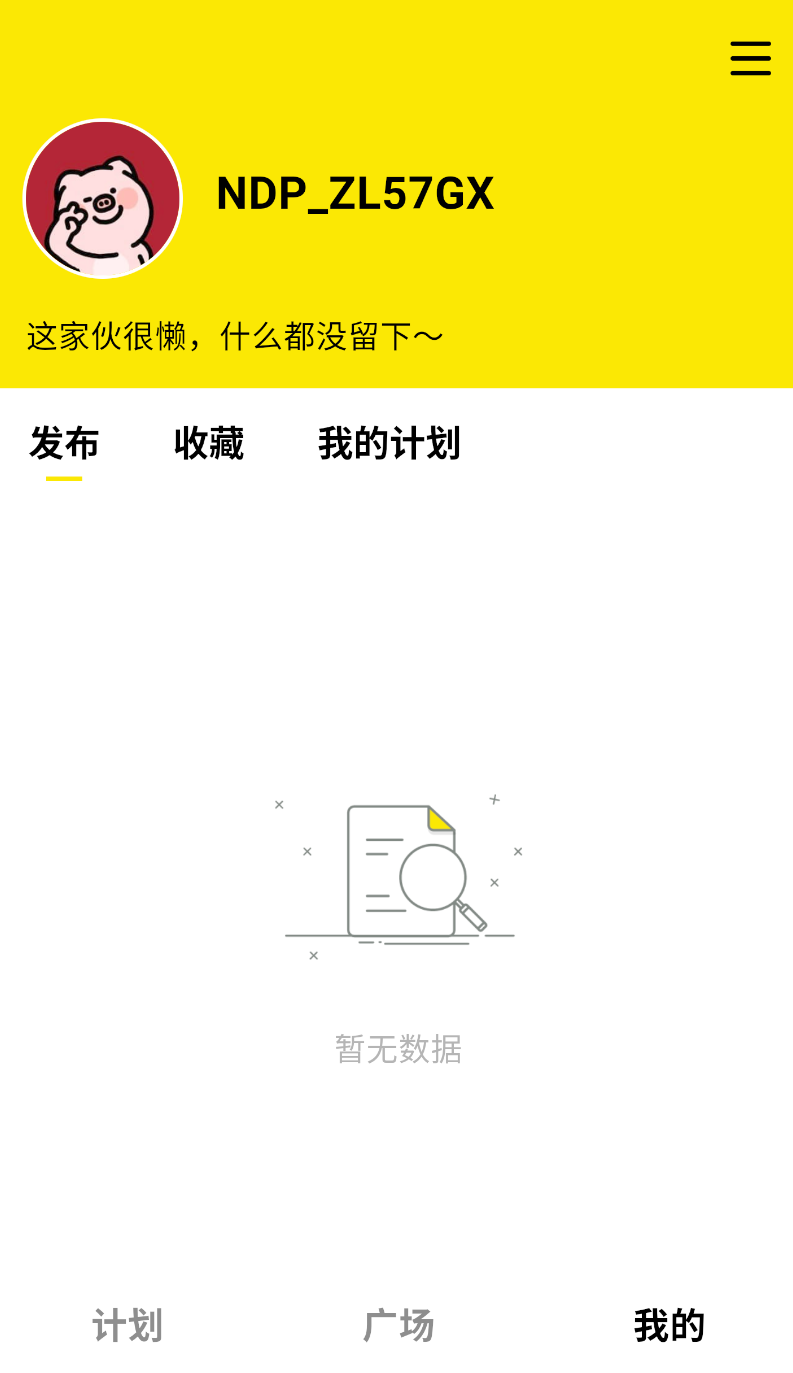Select the 我的 bottom tab
The height and width of the screenshot is (1373, 793).
pyautogui.click(x=669, y=1326)
